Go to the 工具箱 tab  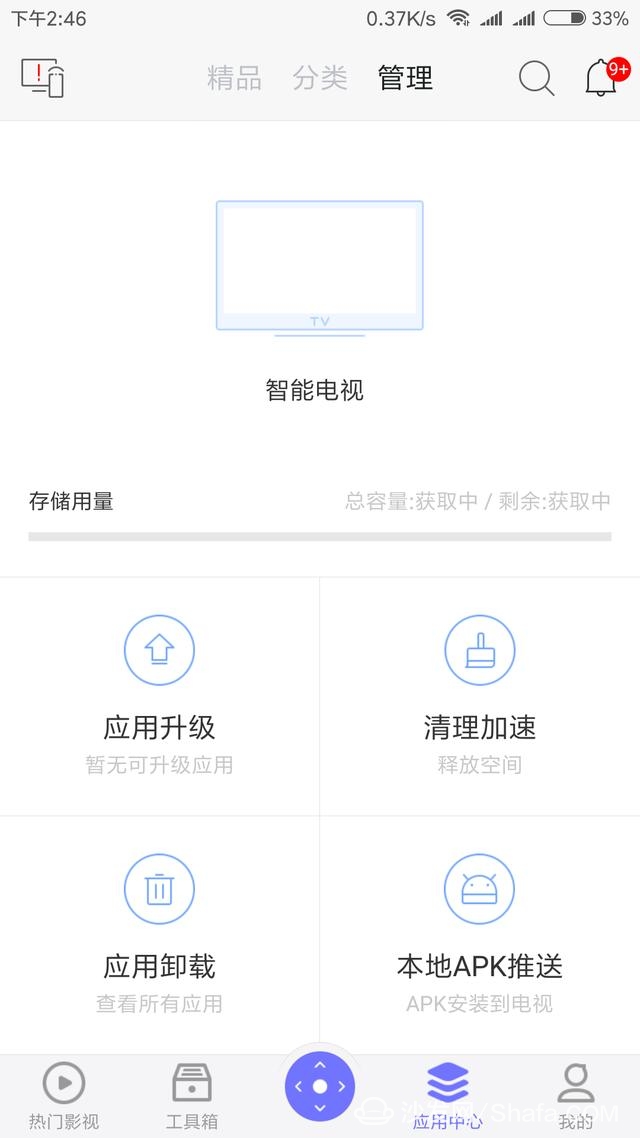[192, 1094]
